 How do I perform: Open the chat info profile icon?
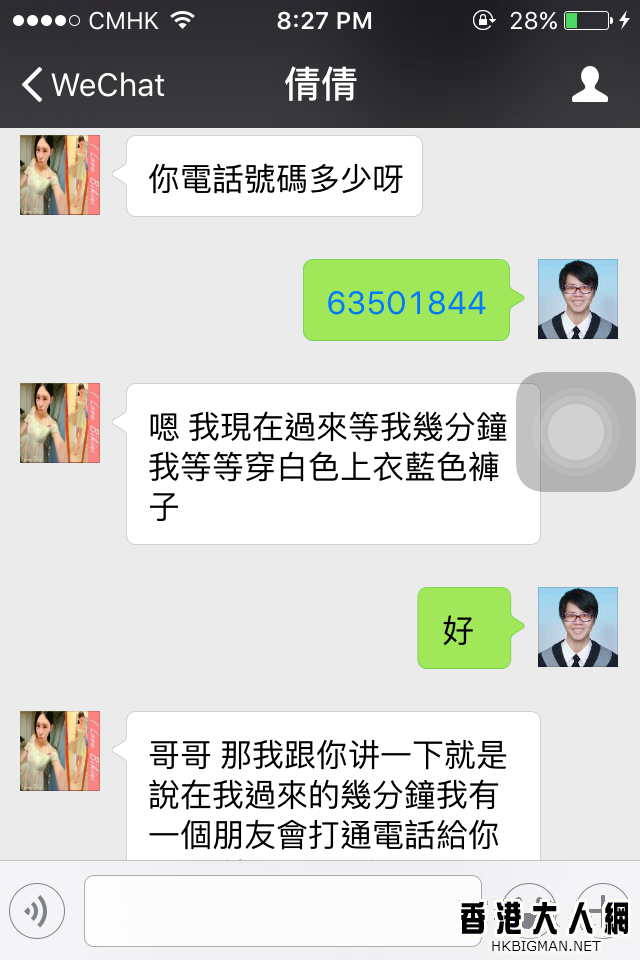(590, 85)
